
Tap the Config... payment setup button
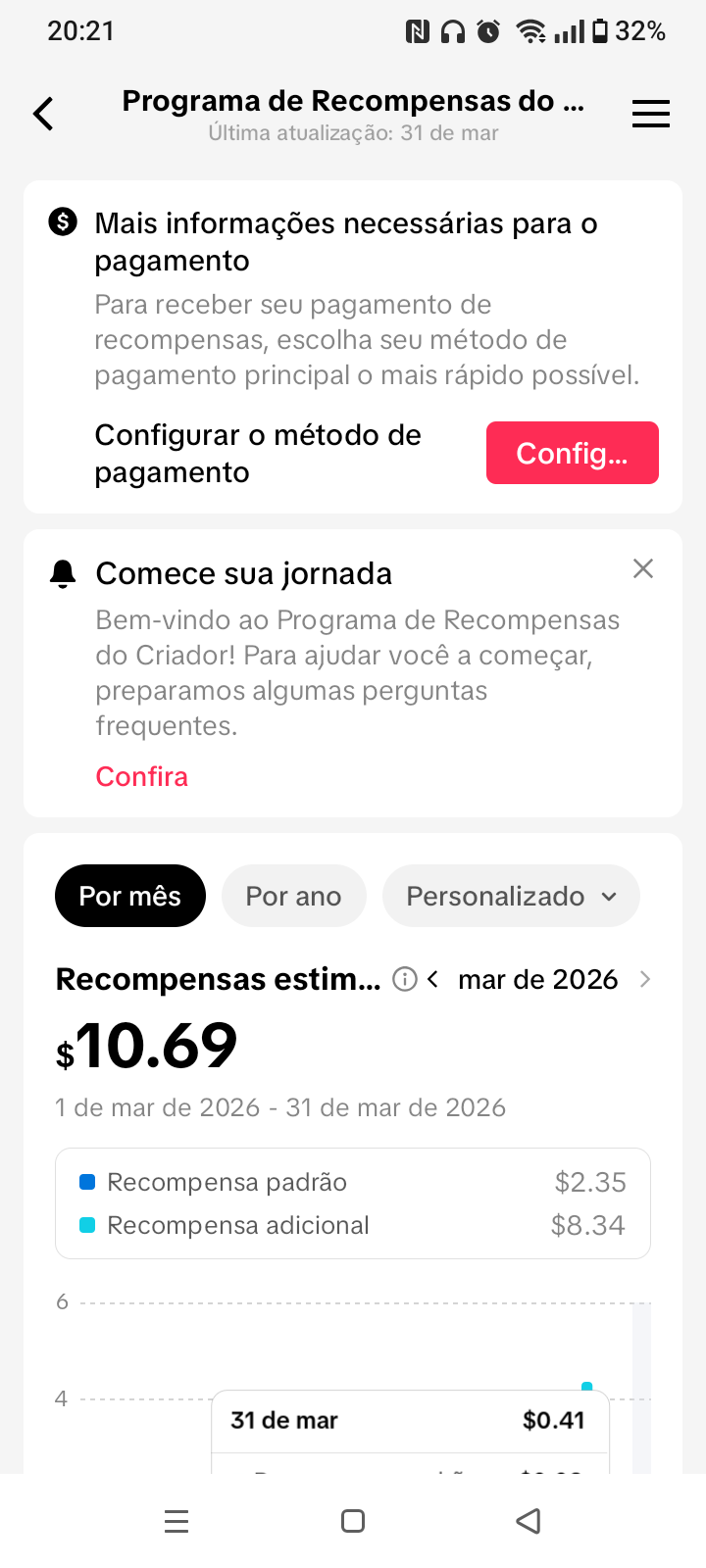click(572, 453)
